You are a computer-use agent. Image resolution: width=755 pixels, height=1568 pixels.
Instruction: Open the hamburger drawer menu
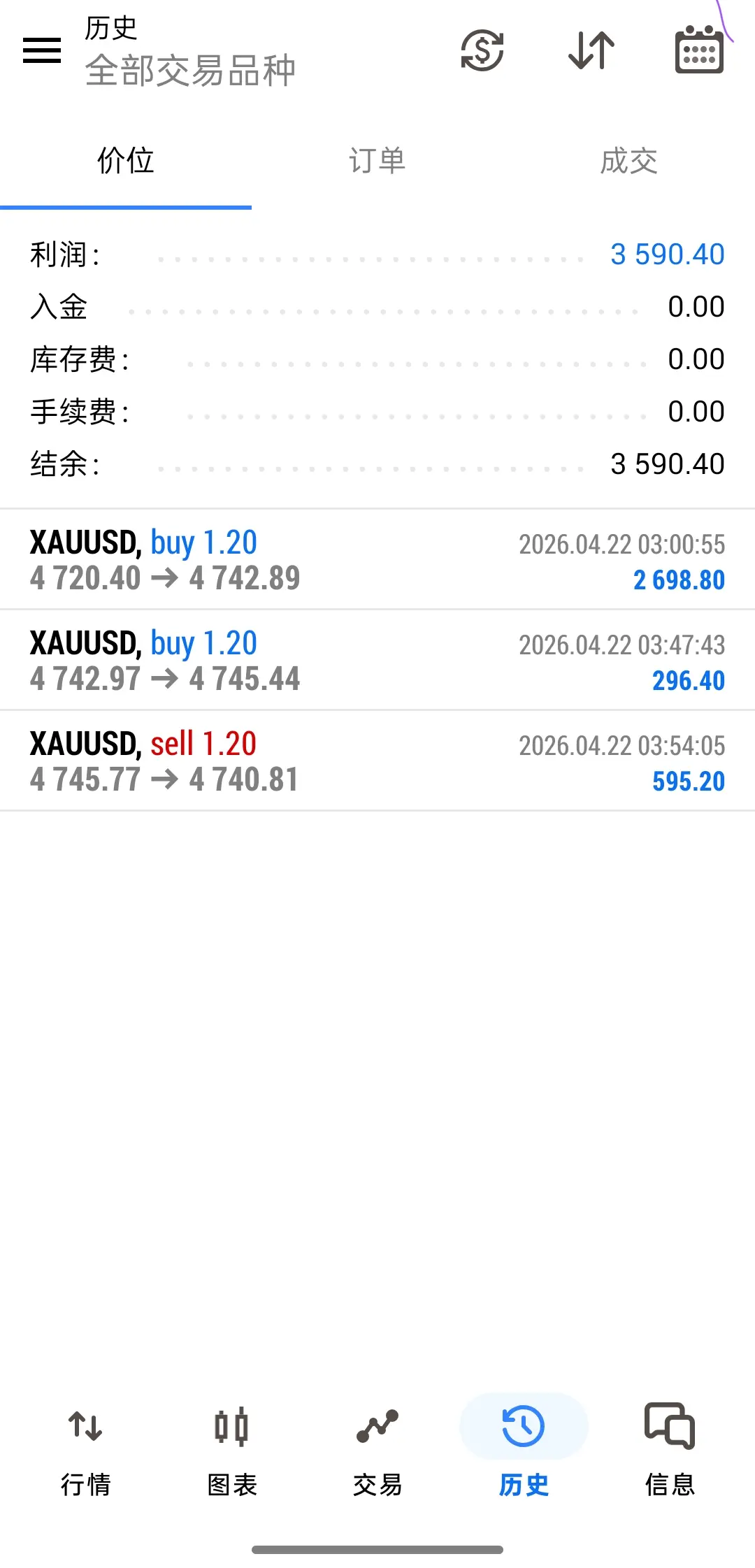(42, 50)
